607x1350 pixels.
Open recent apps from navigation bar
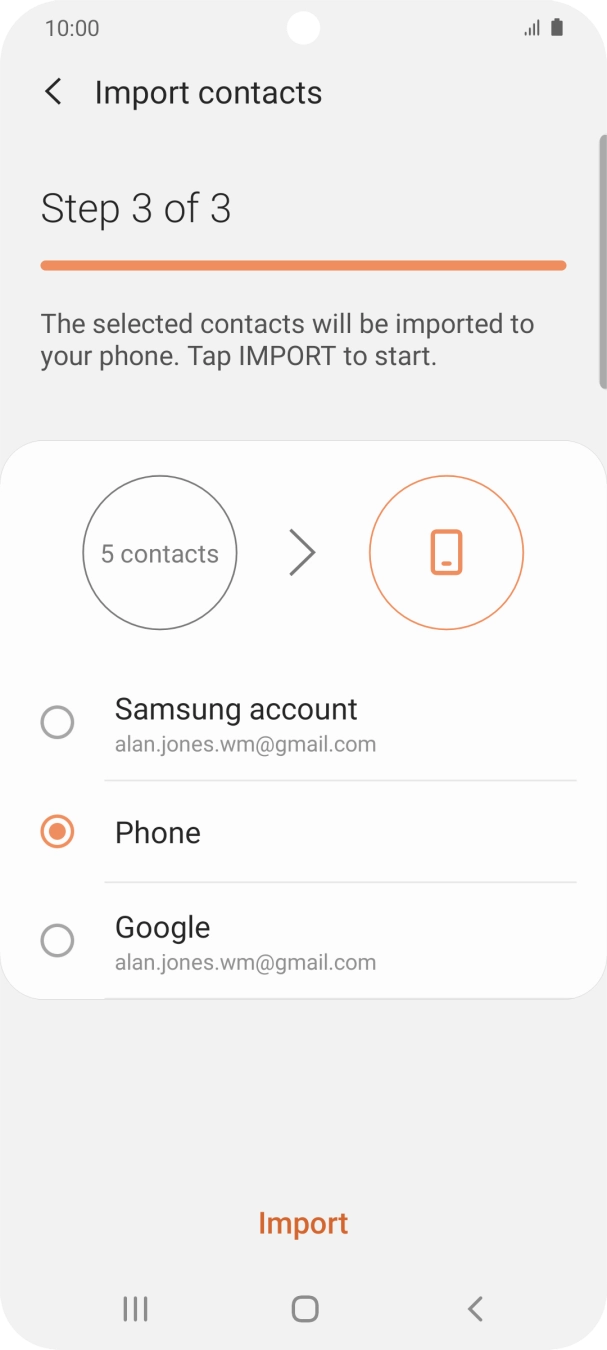pos(135,1308)
